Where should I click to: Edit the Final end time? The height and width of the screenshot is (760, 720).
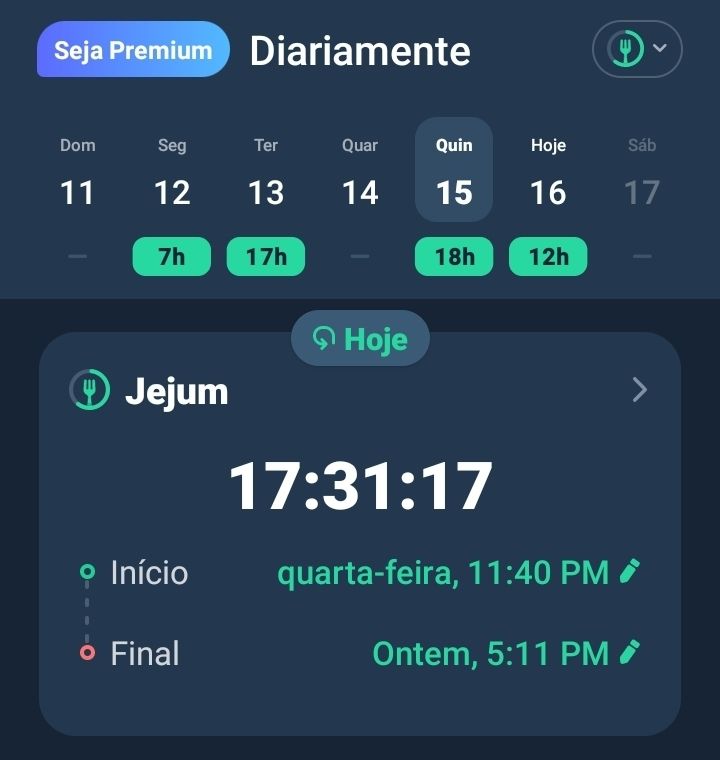[x=629, y=653]
